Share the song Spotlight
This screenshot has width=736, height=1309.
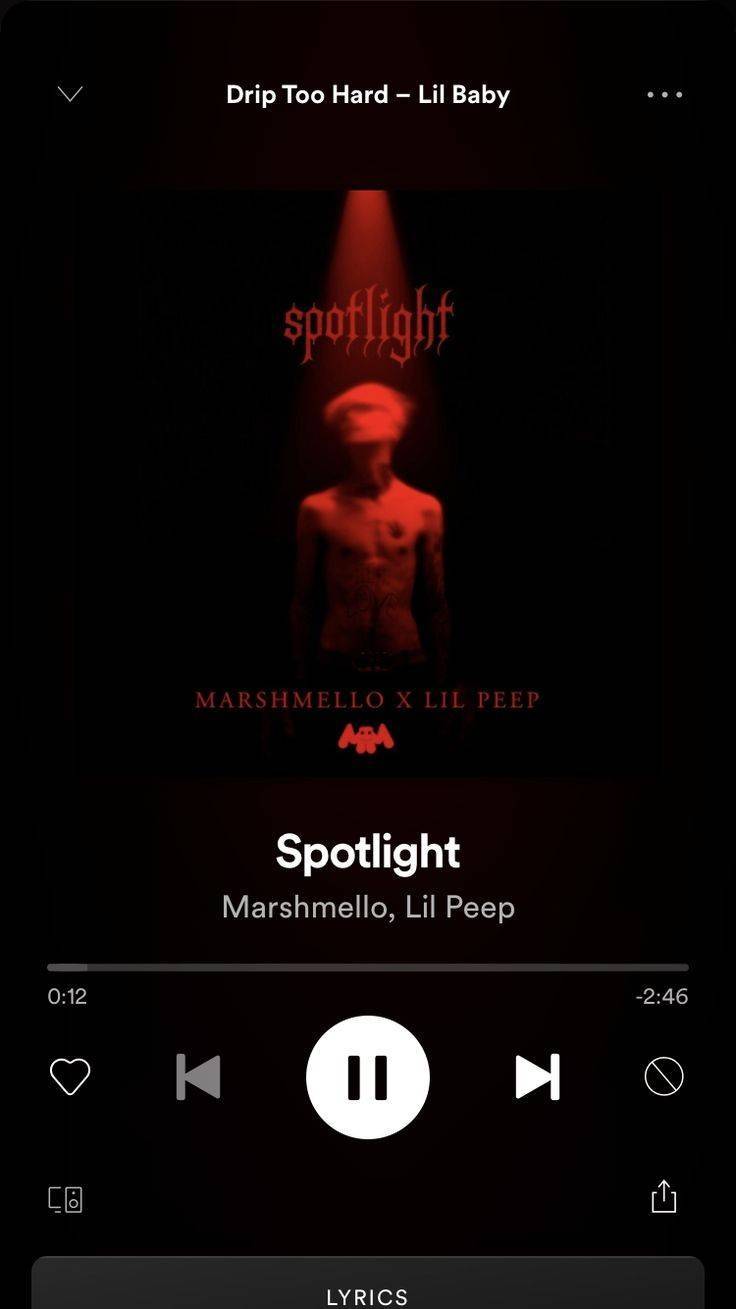(664, 1196)
